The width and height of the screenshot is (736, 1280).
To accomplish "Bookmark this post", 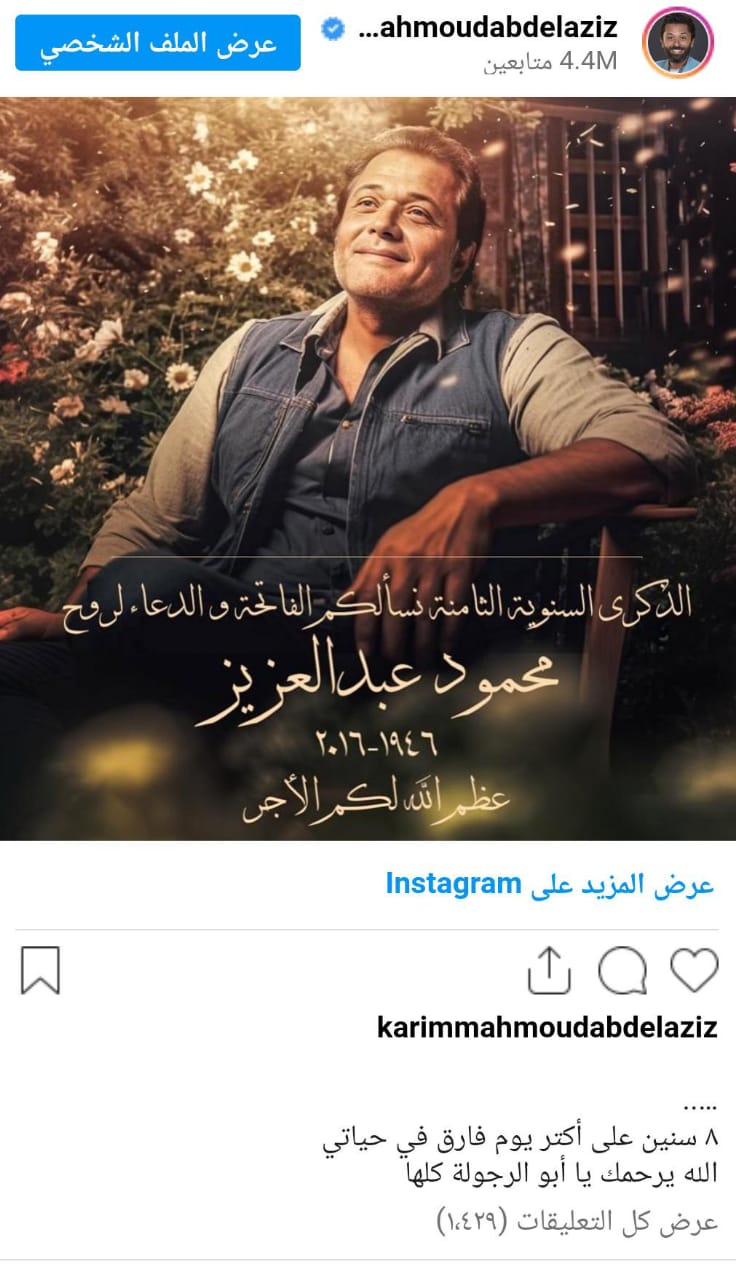I will (41, 970).
